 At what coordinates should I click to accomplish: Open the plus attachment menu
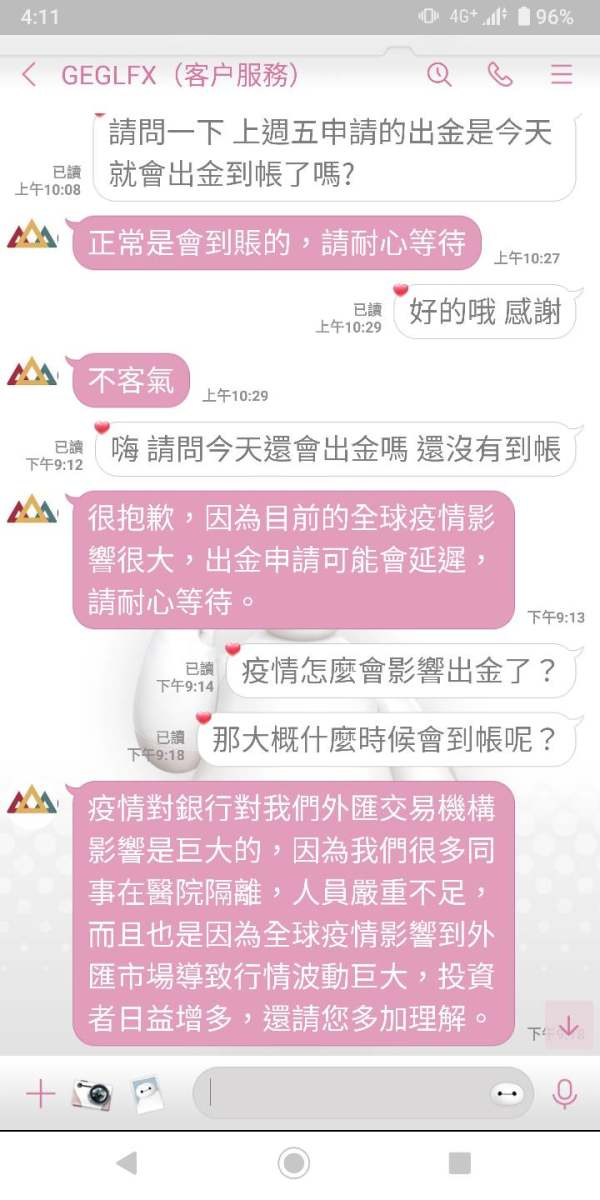tap(40, 1094)
